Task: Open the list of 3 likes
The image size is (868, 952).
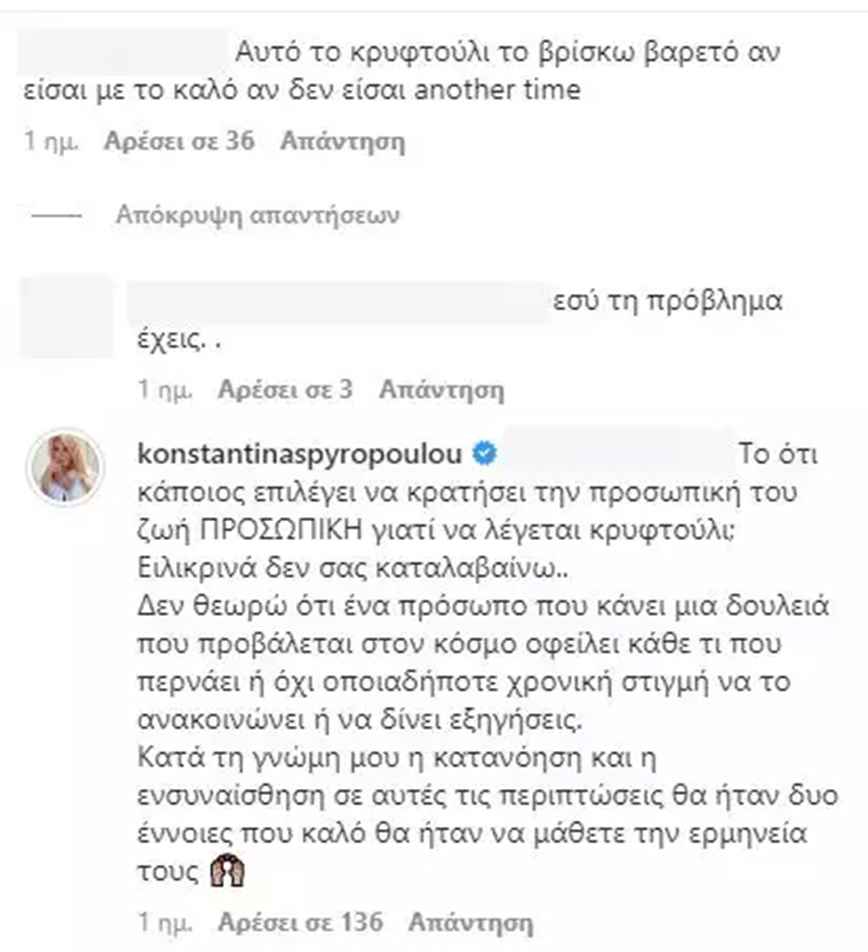Action: 285,389
